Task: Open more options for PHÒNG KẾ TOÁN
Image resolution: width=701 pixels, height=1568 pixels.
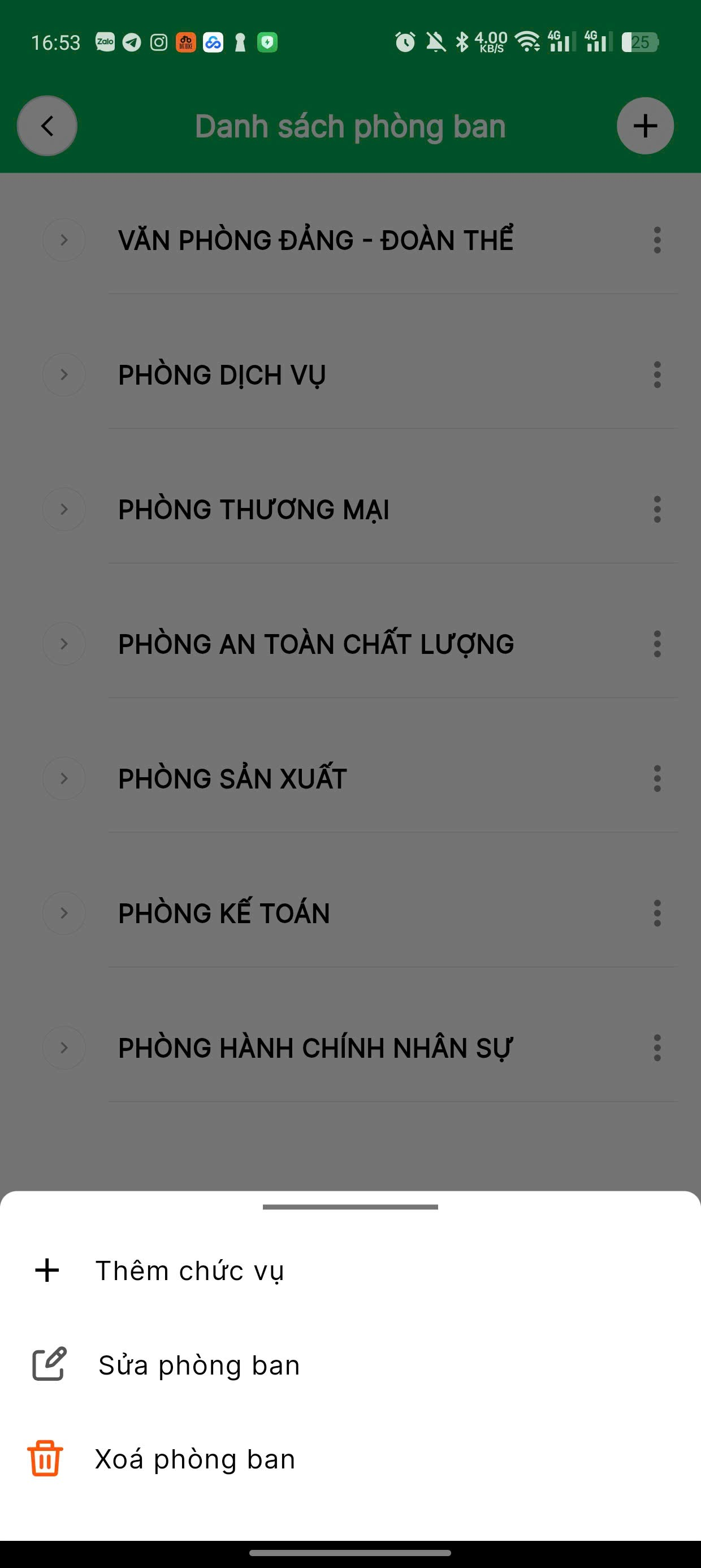Action: coord(657,913)
